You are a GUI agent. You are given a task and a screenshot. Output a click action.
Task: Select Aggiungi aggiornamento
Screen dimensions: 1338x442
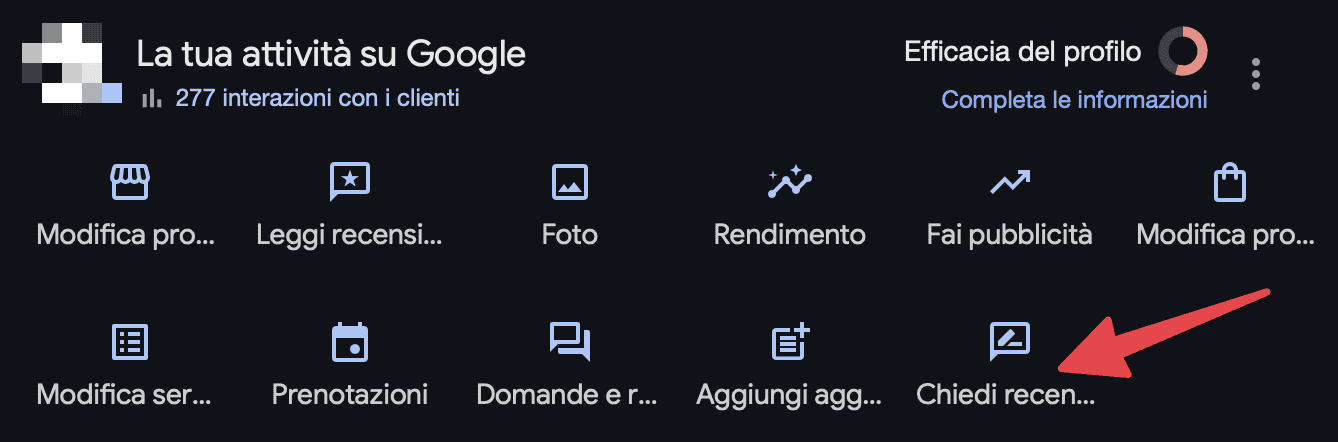[x=789, y=365]
